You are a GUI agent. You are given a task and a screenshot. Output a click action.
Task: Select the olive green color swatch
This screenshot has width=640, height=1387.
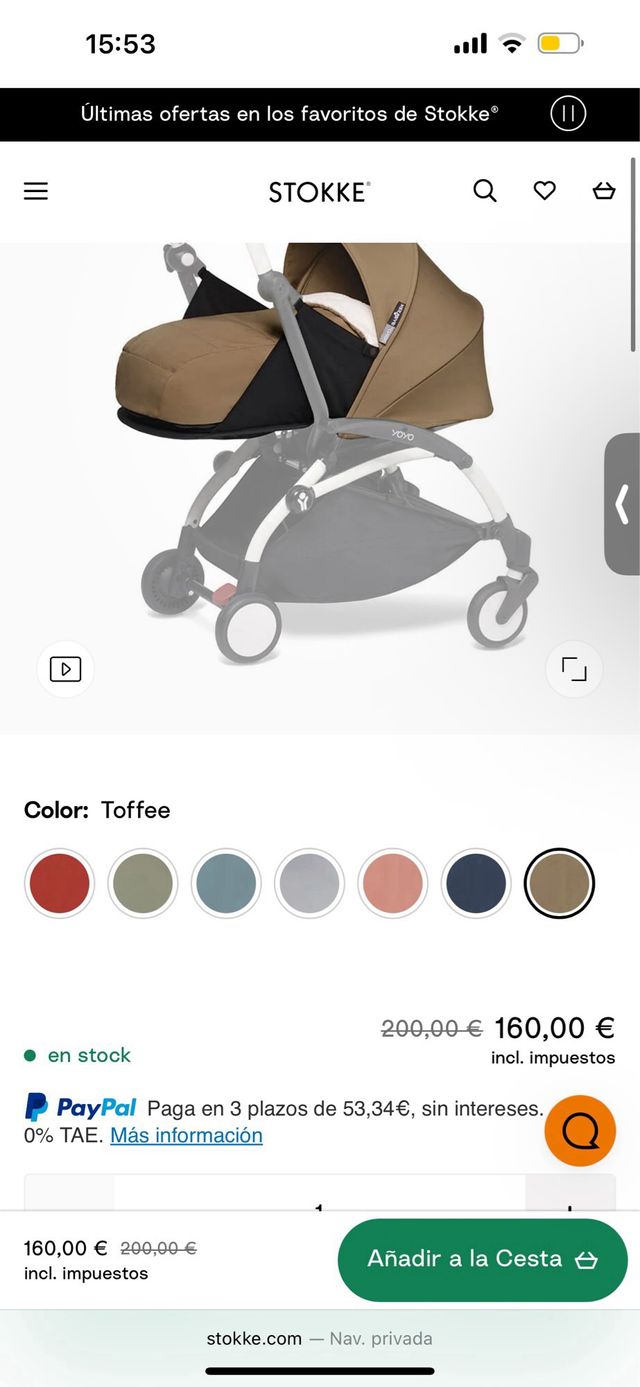pyautogui.click(x=143, y=884)
